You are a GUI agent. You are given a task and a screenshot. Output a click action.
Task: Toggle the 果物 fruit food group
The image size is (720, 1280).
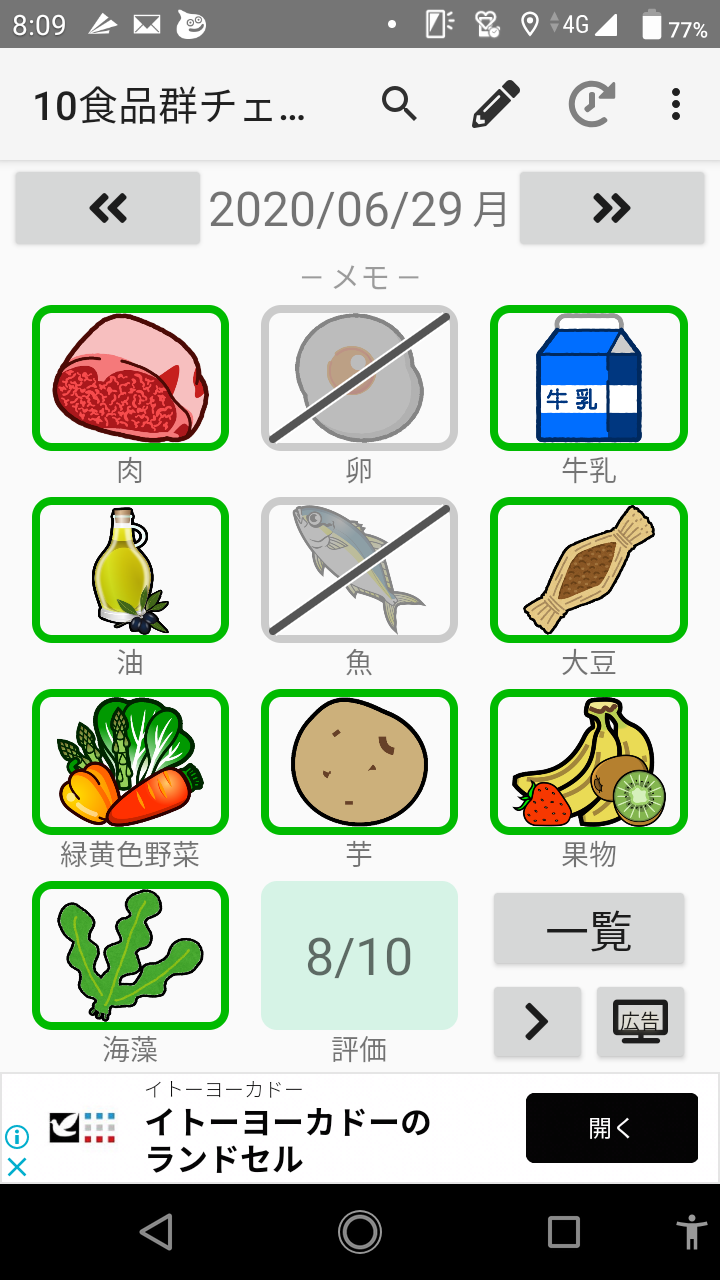[x=589, y=762]
